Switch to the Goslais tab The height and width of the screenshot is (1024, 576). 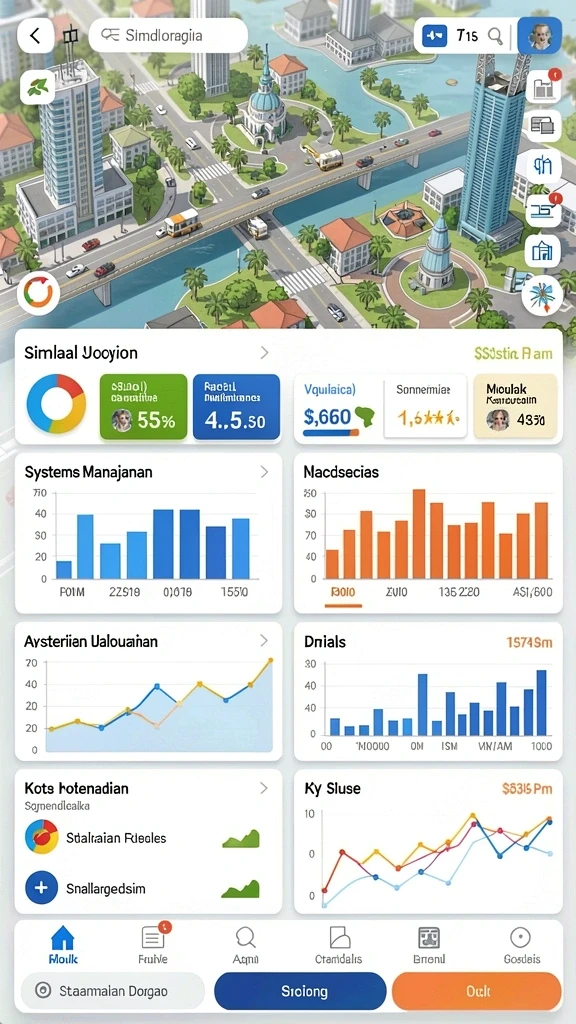point(521,944)
